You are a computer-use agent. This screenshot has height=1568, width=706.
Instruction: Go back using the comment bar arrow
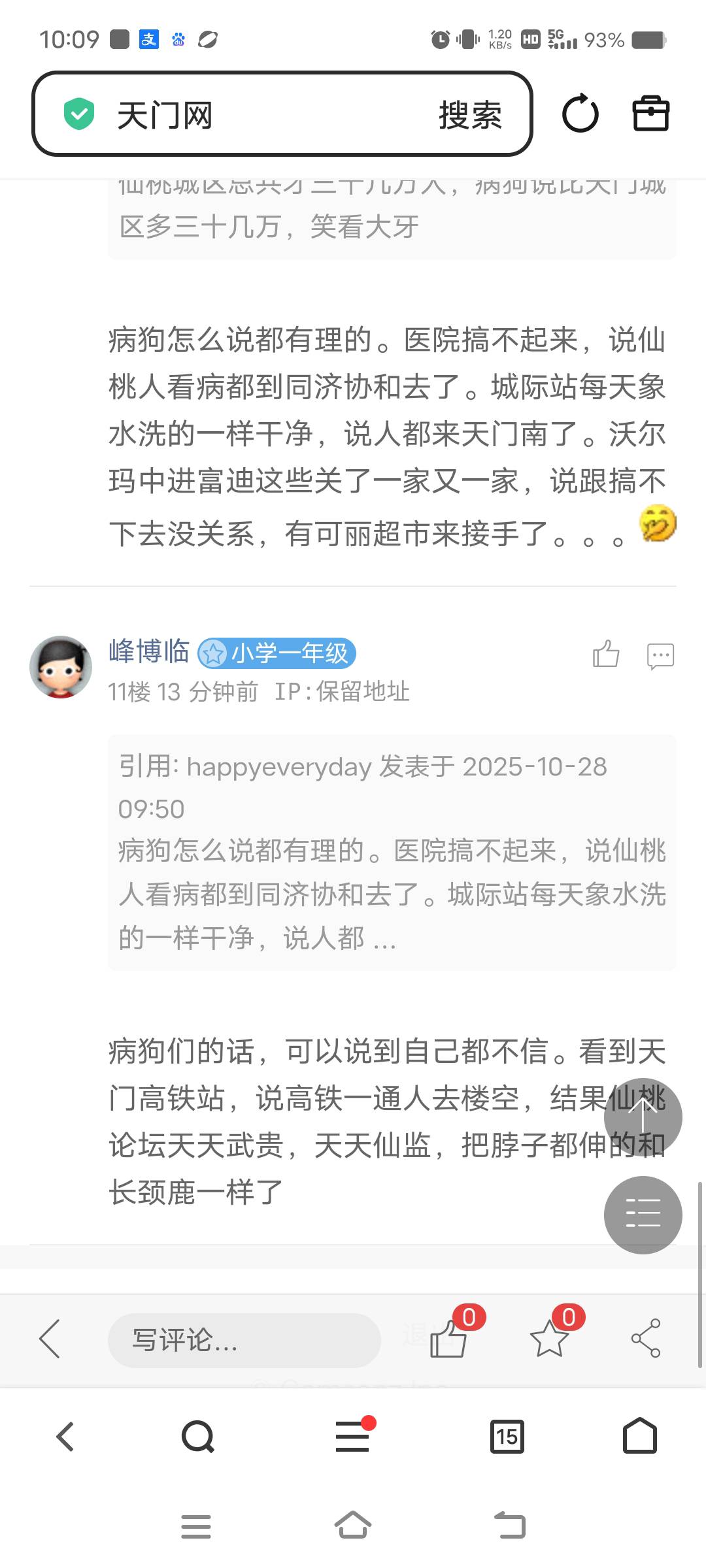pyautogui.click(x=50, y=1339)
